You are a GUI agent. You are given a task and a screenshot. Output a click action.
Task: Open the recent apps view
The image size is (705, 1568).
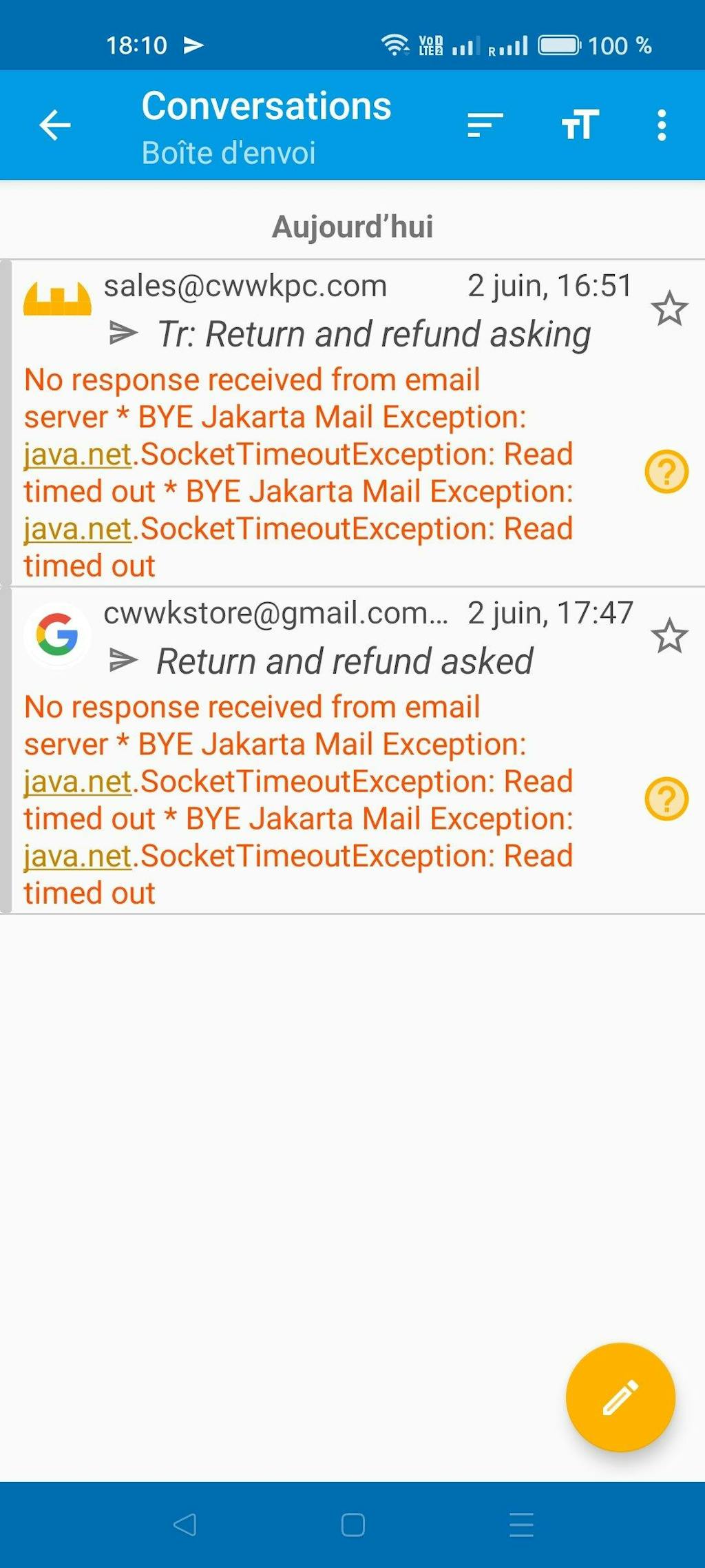click(x=521, y=1525)
